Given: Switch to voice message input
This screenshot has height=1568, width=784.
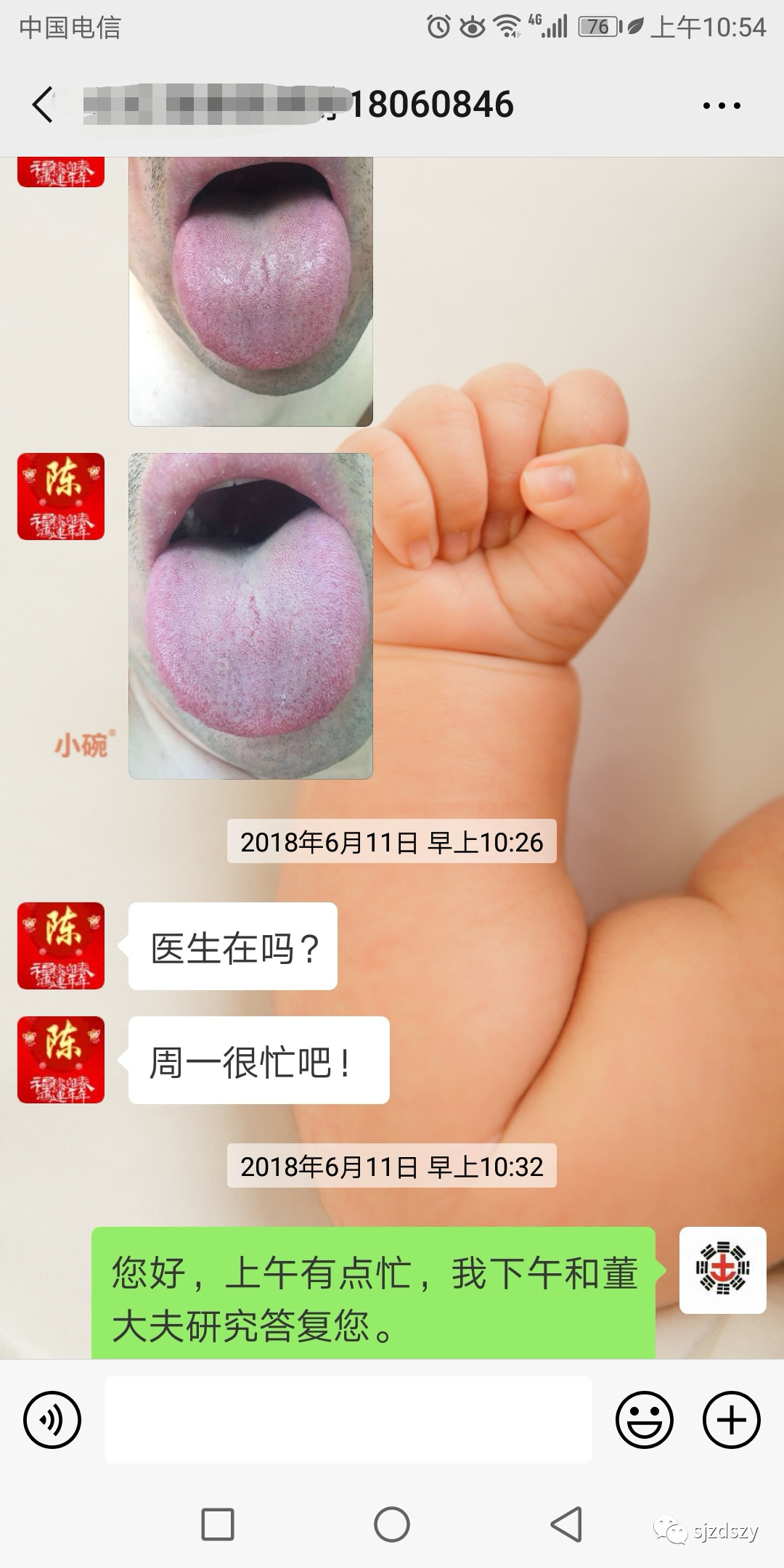Looking at the screenshot, I should 52,1420.
